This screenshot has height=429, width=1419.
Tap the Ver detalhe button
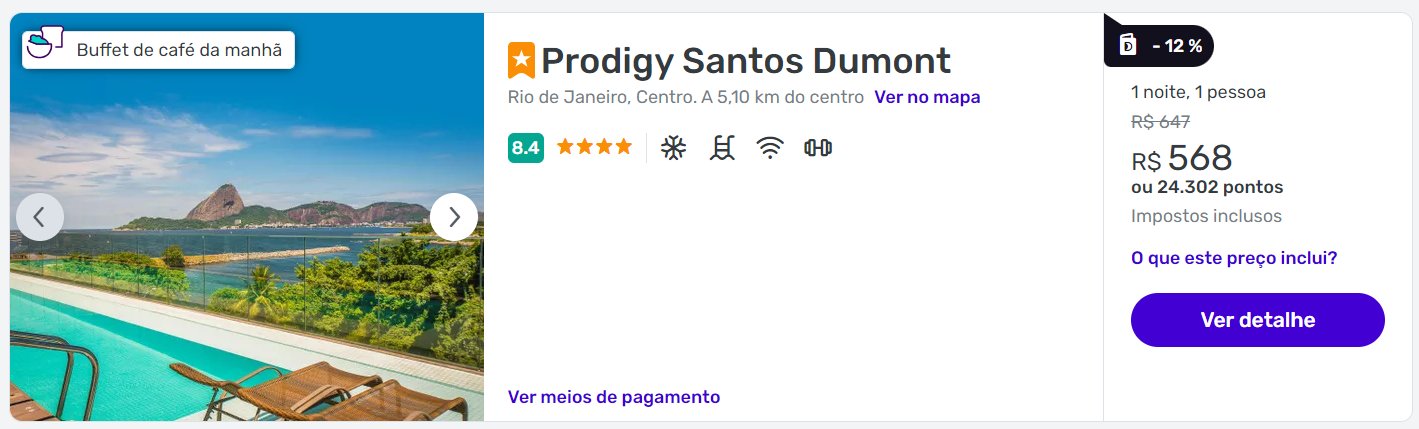coord(1257,320)
